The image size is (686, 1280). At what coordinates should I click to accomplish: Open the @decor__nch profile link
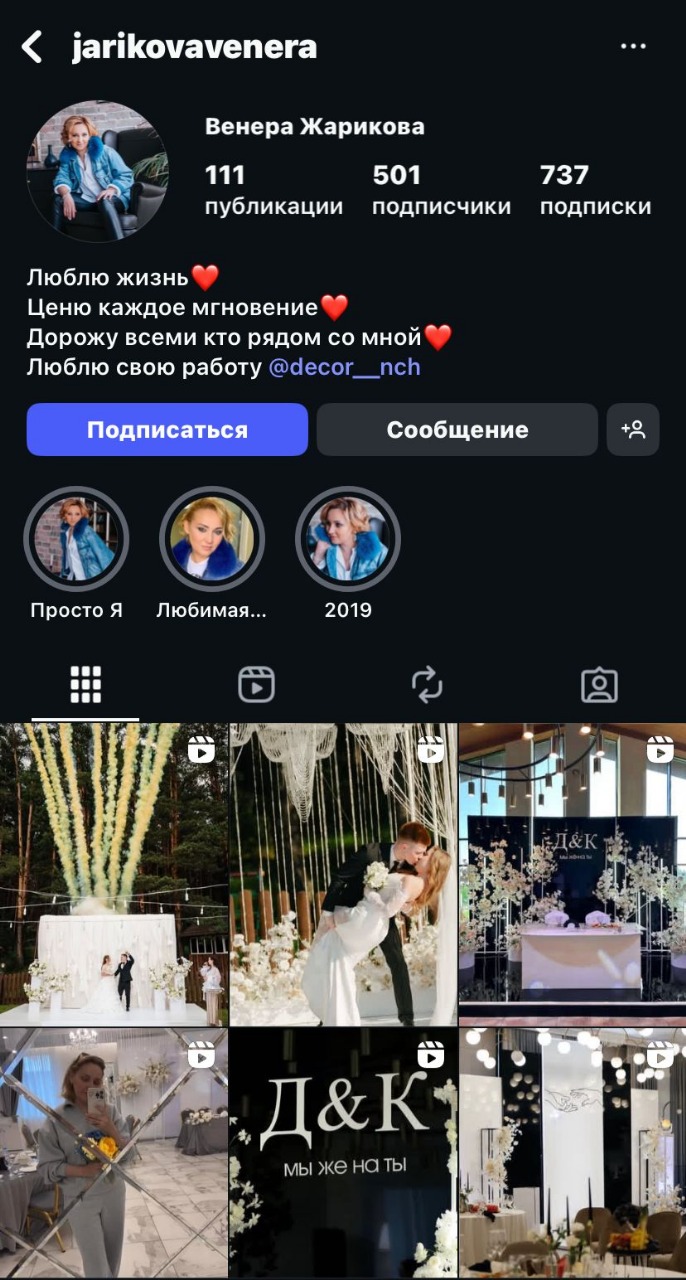[x=345, y=367]
